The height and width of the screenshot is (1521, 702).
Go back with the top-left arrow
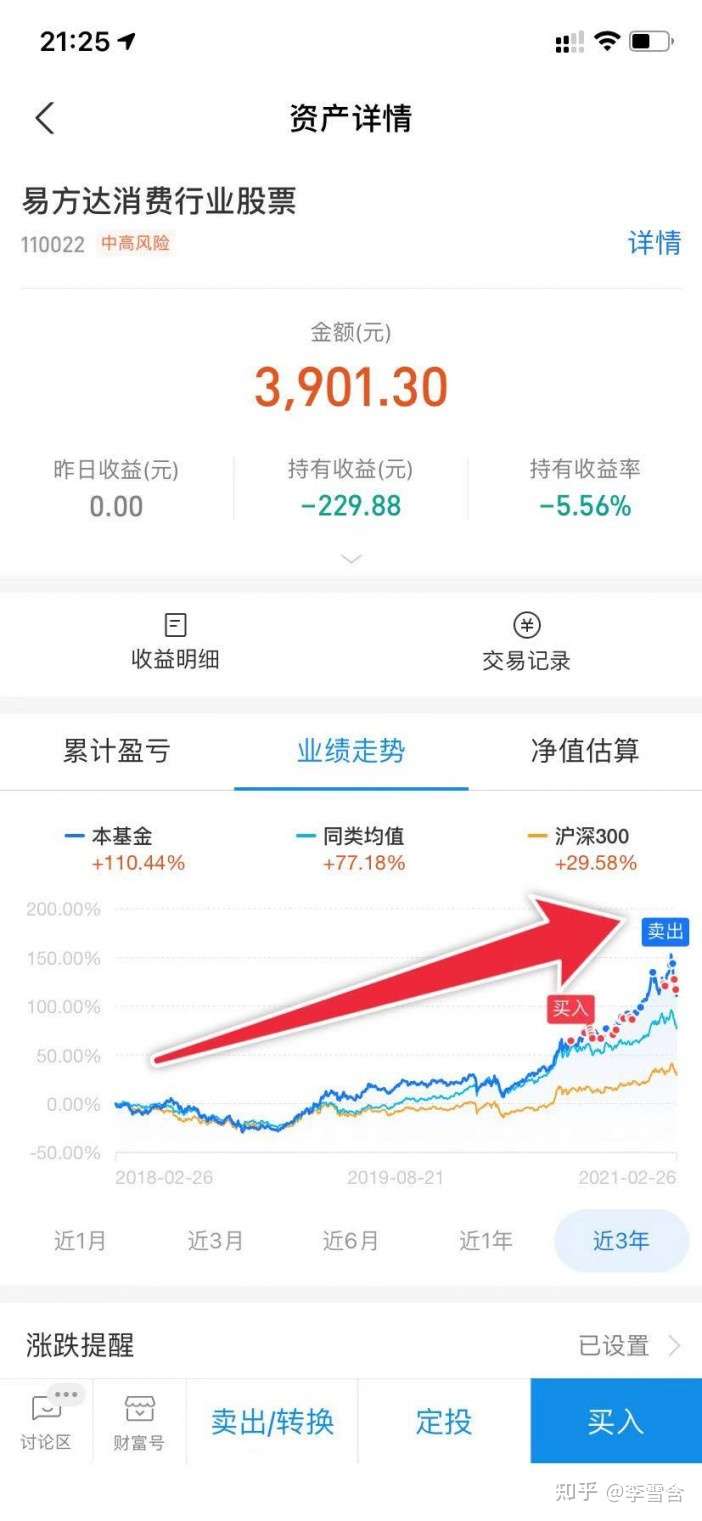tap(44, 118)
